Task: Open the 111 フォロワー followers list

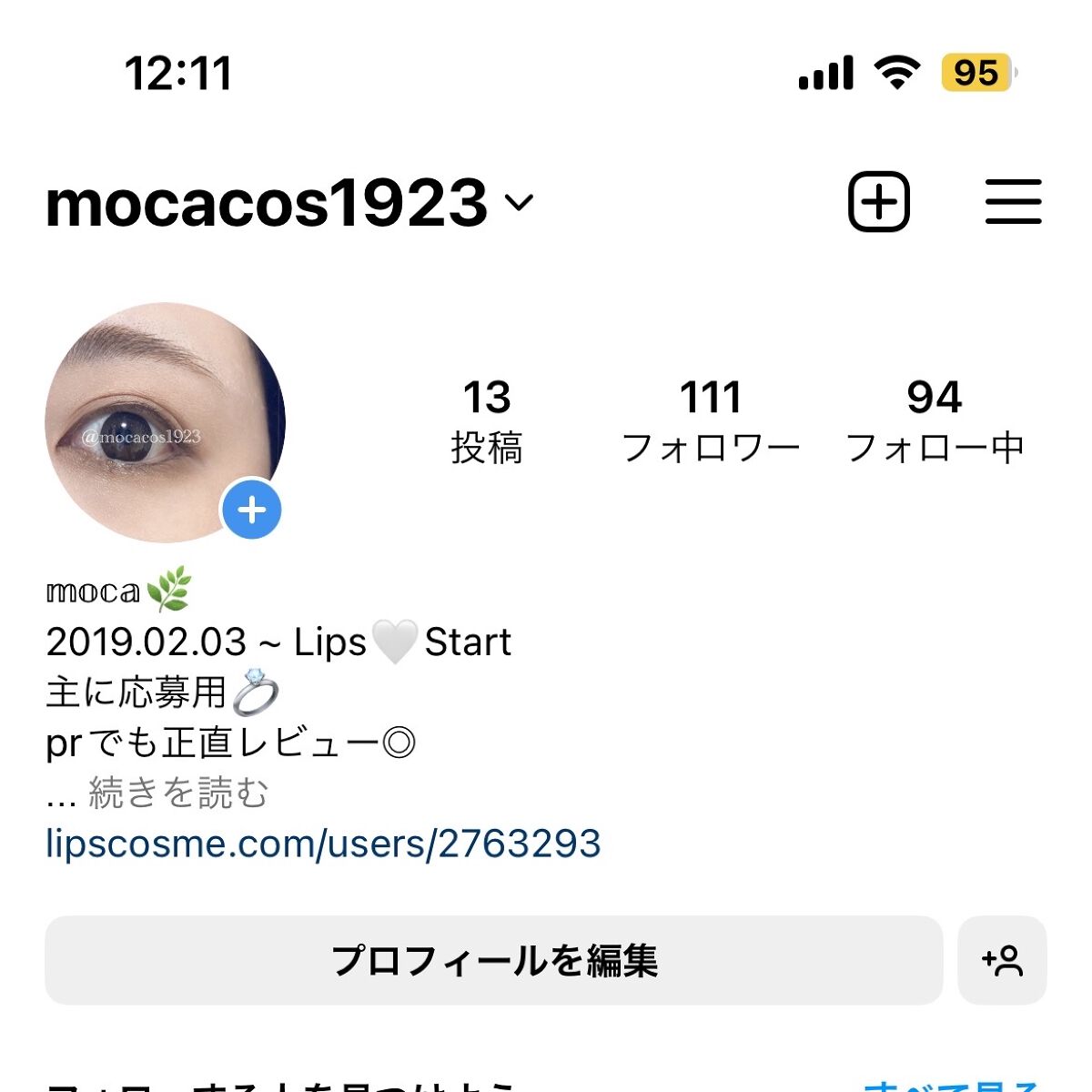Action: tap(711, 420)
